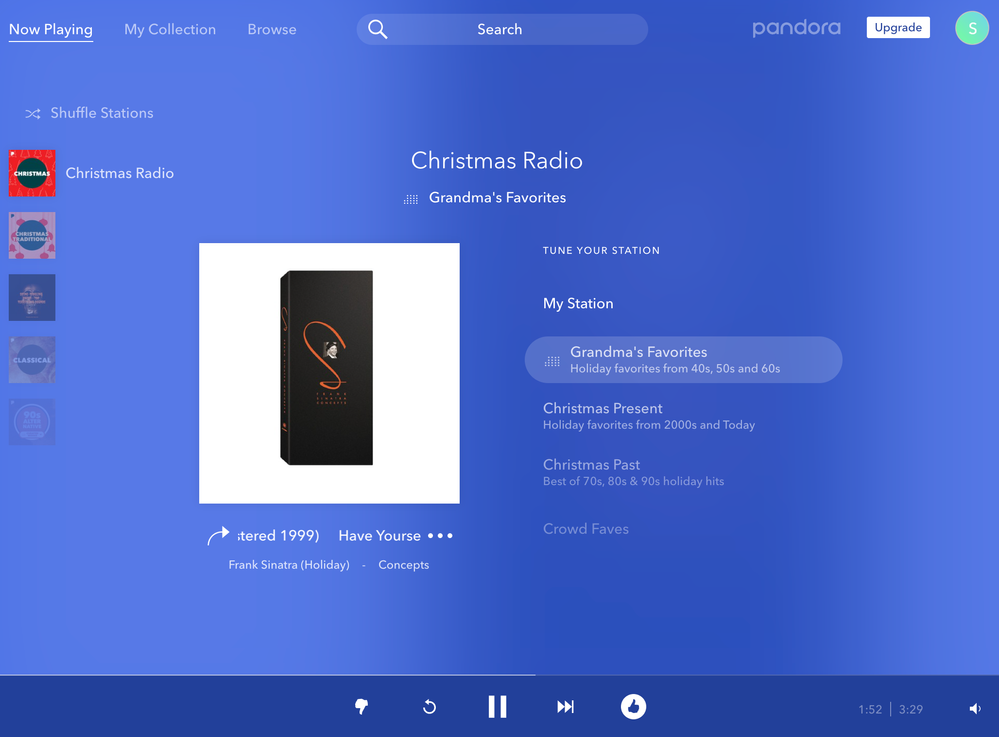Replay the current track
This screenshot has width=999, height=737.
[x=429, y=707]
